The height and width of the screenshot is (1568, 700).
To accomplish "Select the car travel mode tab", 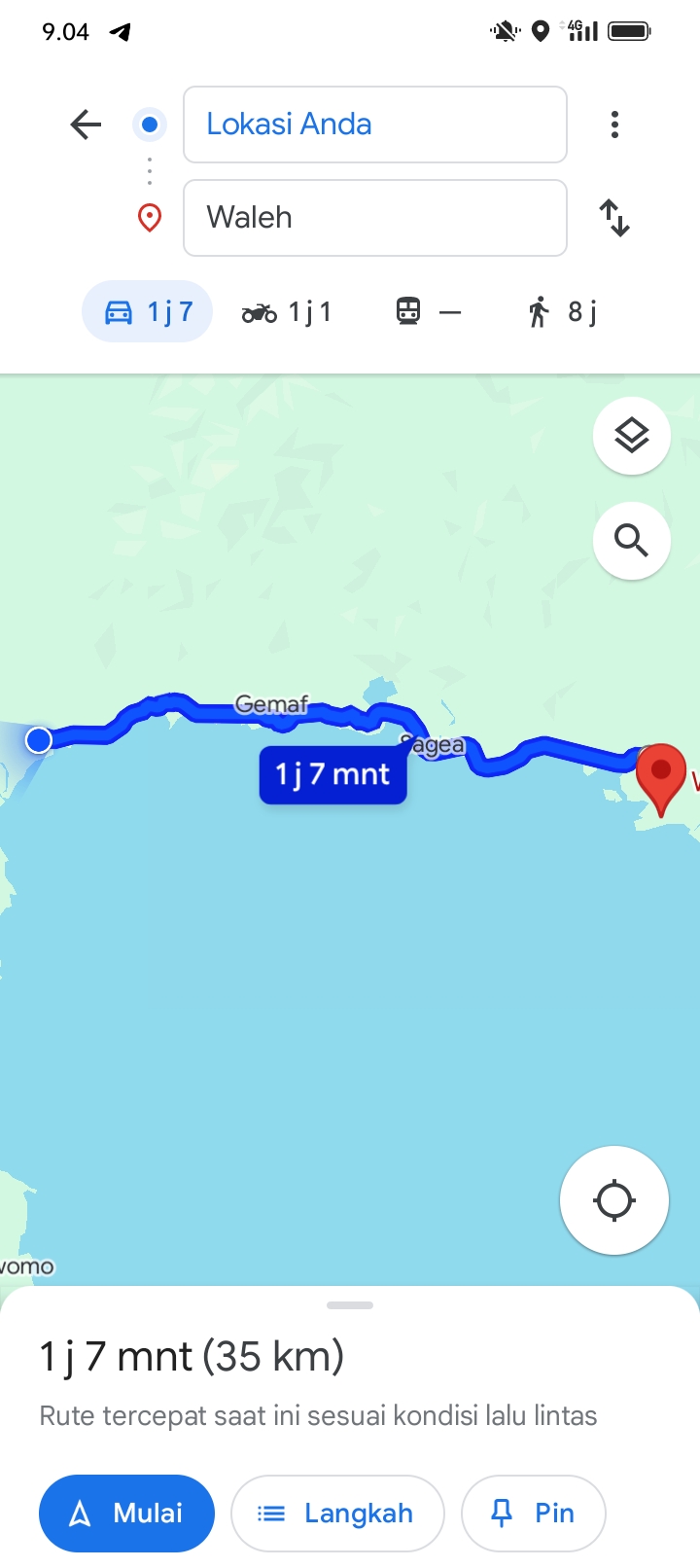I will coord(147,311).
